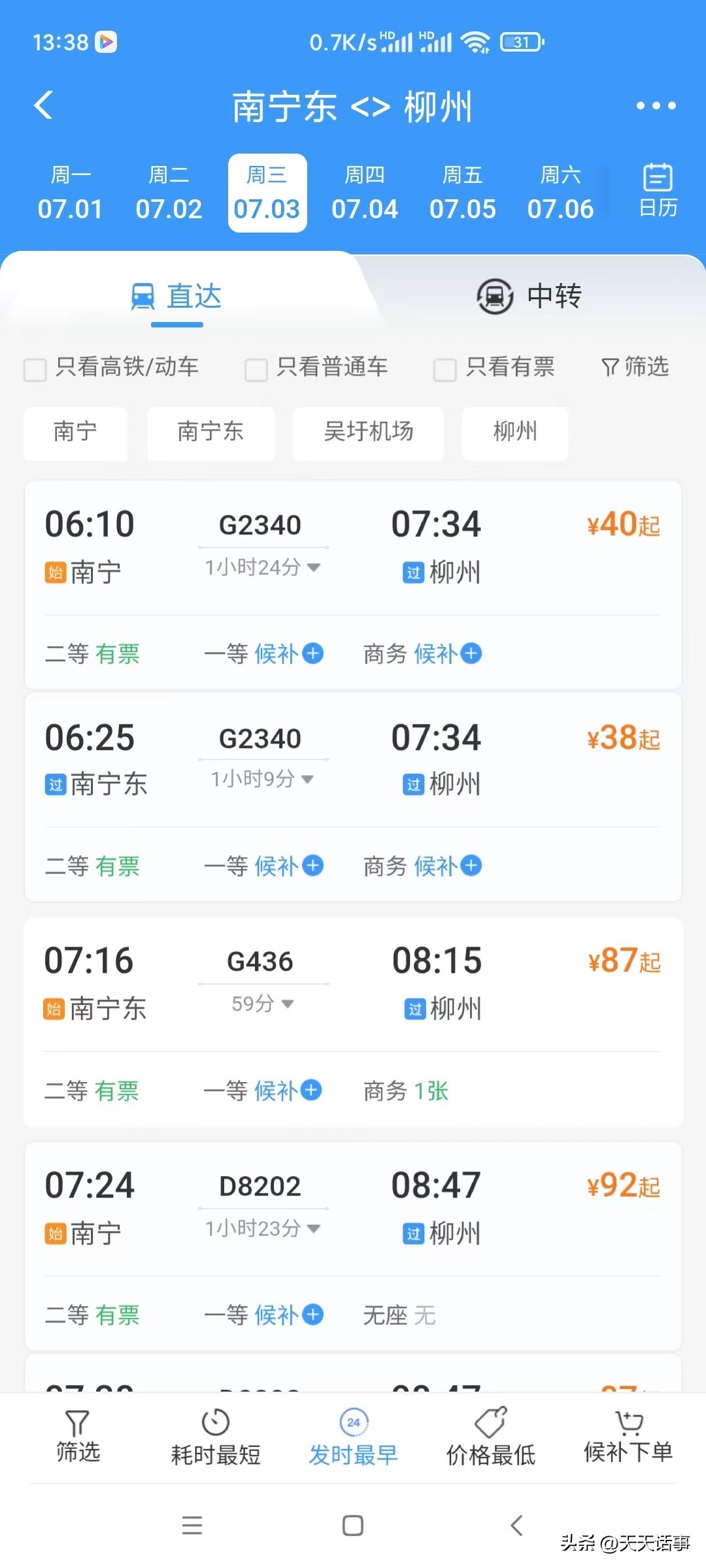Filter by 吴圩机场 station chip

pyautogui.click(x=368, y=432)
